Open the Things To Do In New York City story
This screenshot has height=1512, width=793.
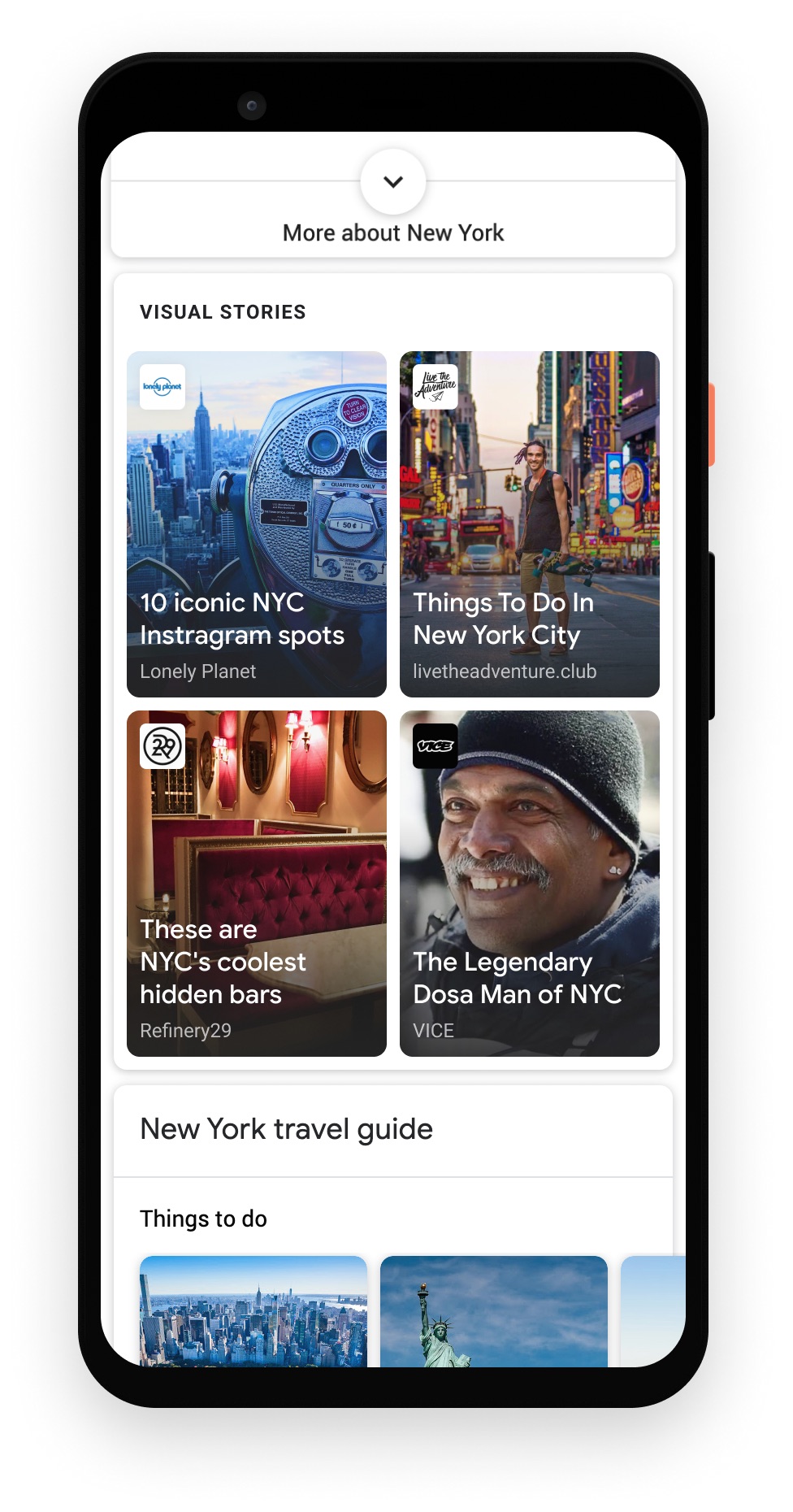click(x=530, y=524)
